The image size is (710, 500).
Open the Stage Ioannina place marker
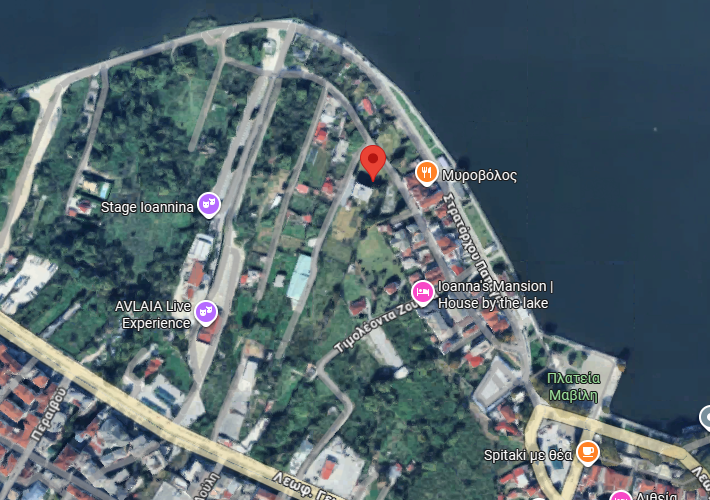coord(208,204)
